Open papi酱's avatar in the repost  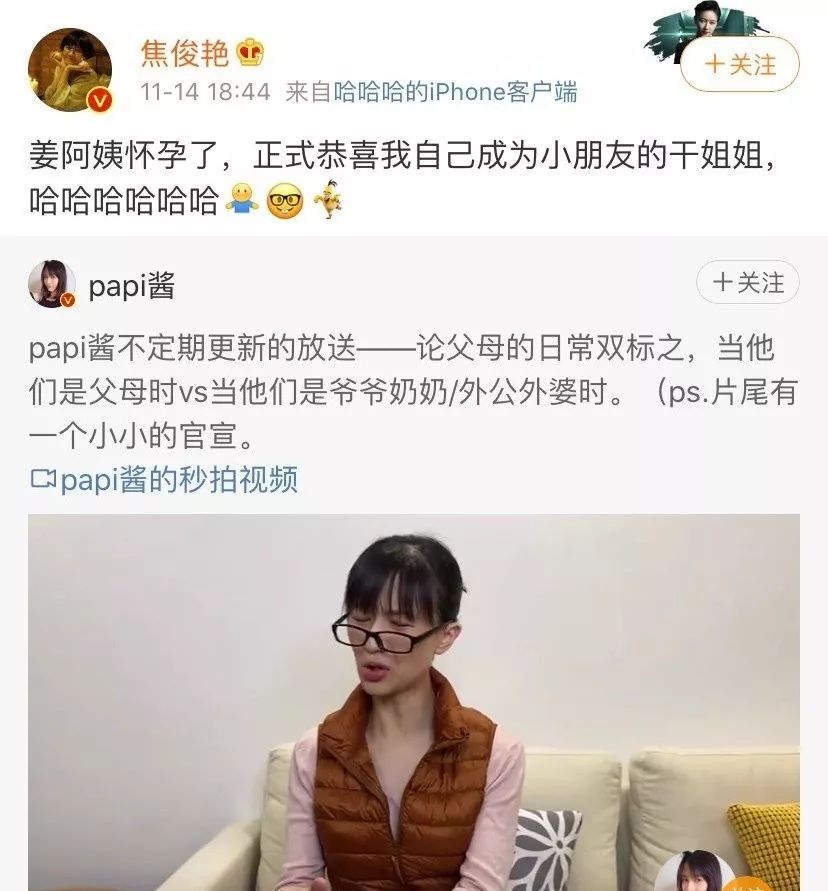click(52, 284)
